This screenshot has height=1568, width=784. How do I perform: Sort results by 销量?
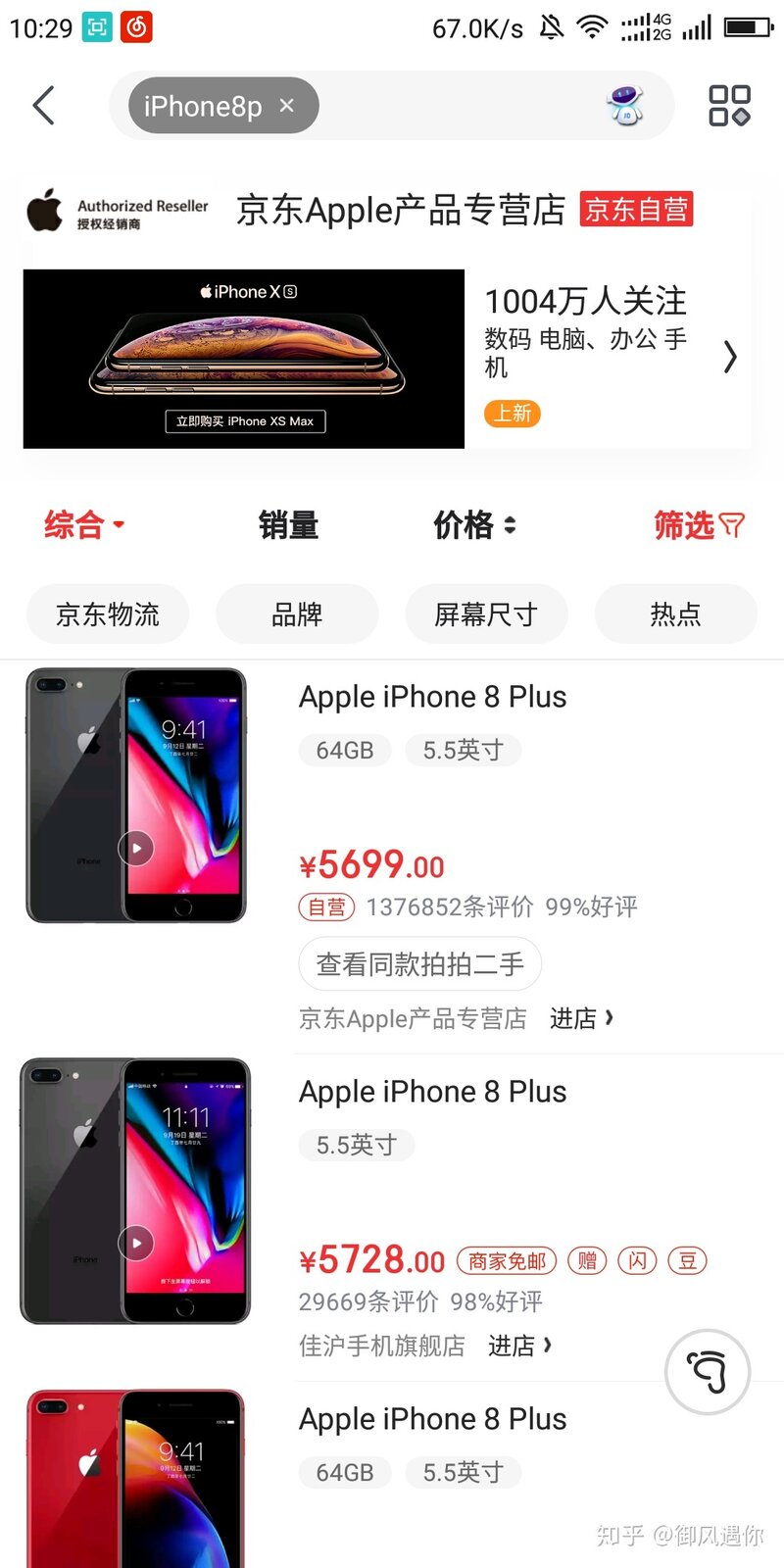tap(288, 525)
